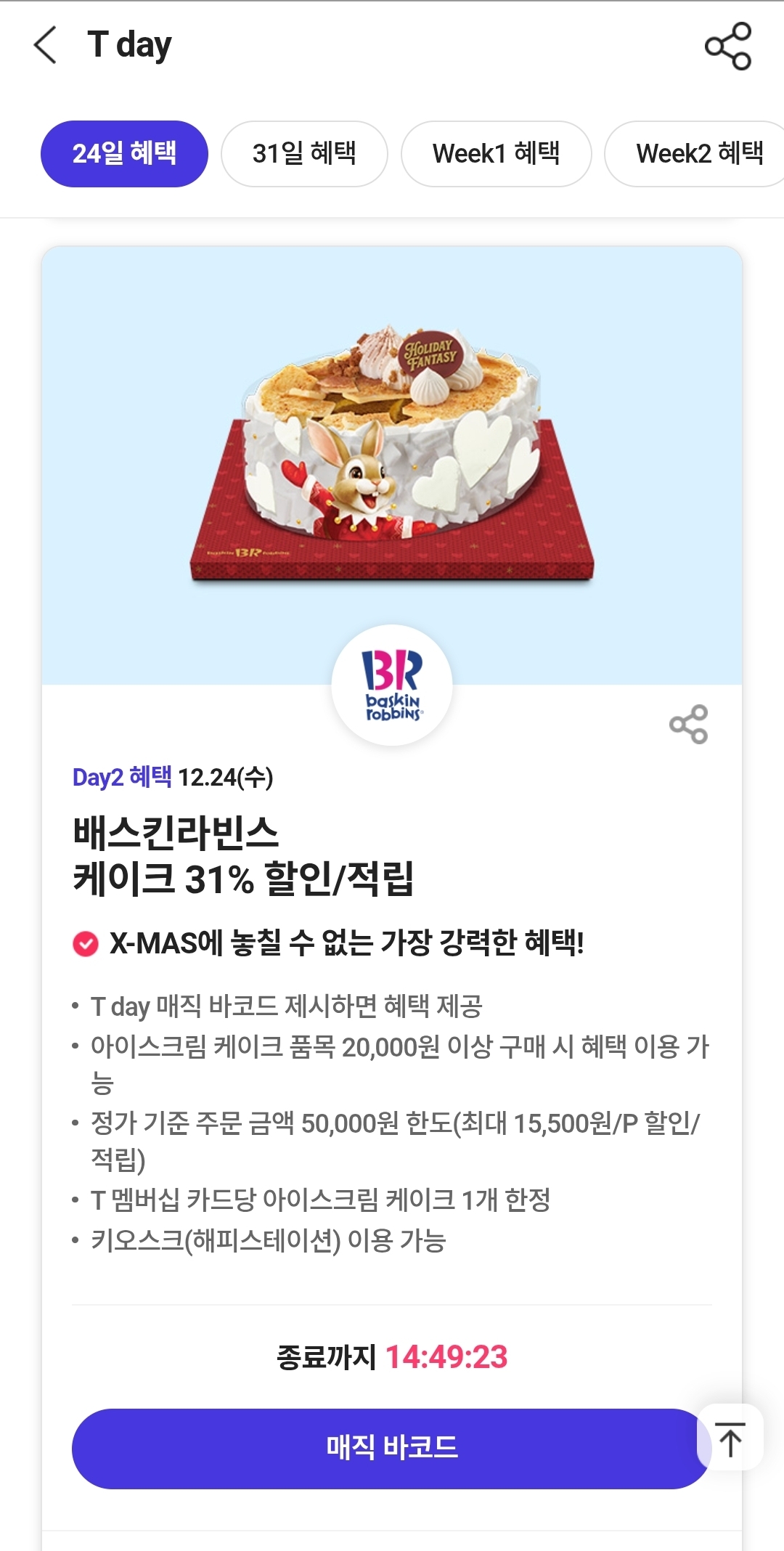Switch to the 31일 혜택 chip
The height and width of the screenshot is (1551, 784).
click(304, 154)
